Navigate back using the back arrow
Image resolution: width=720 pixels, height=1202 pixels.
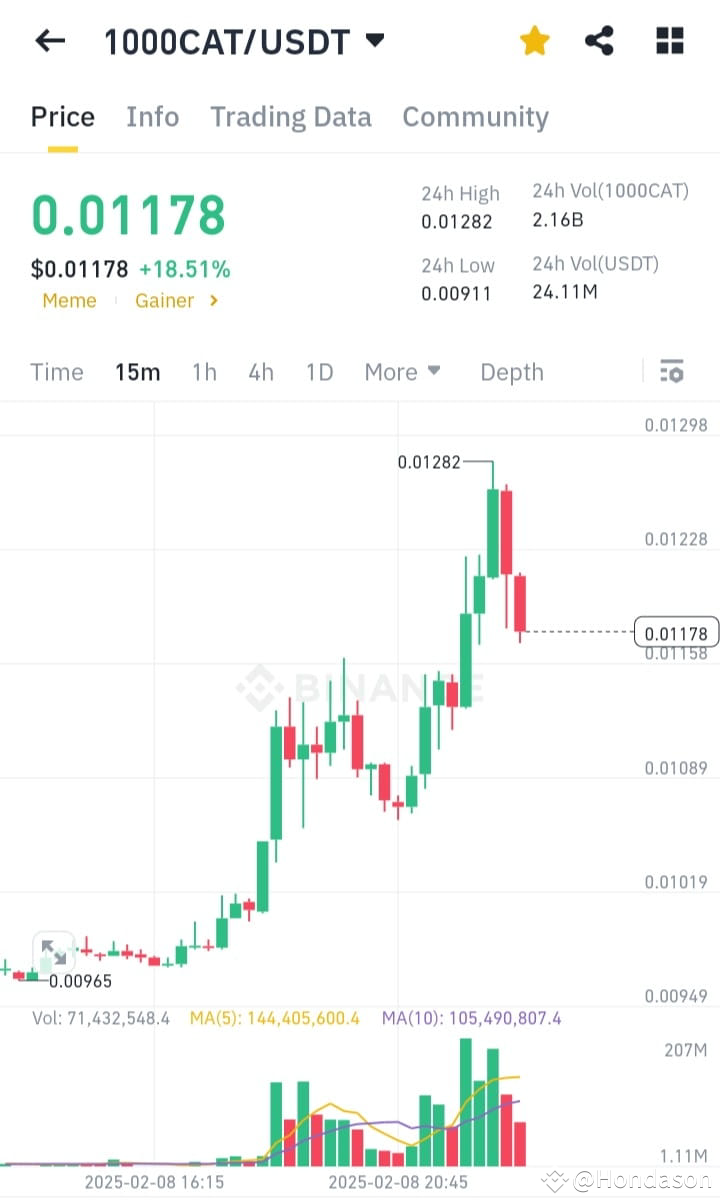coord(48,40)
